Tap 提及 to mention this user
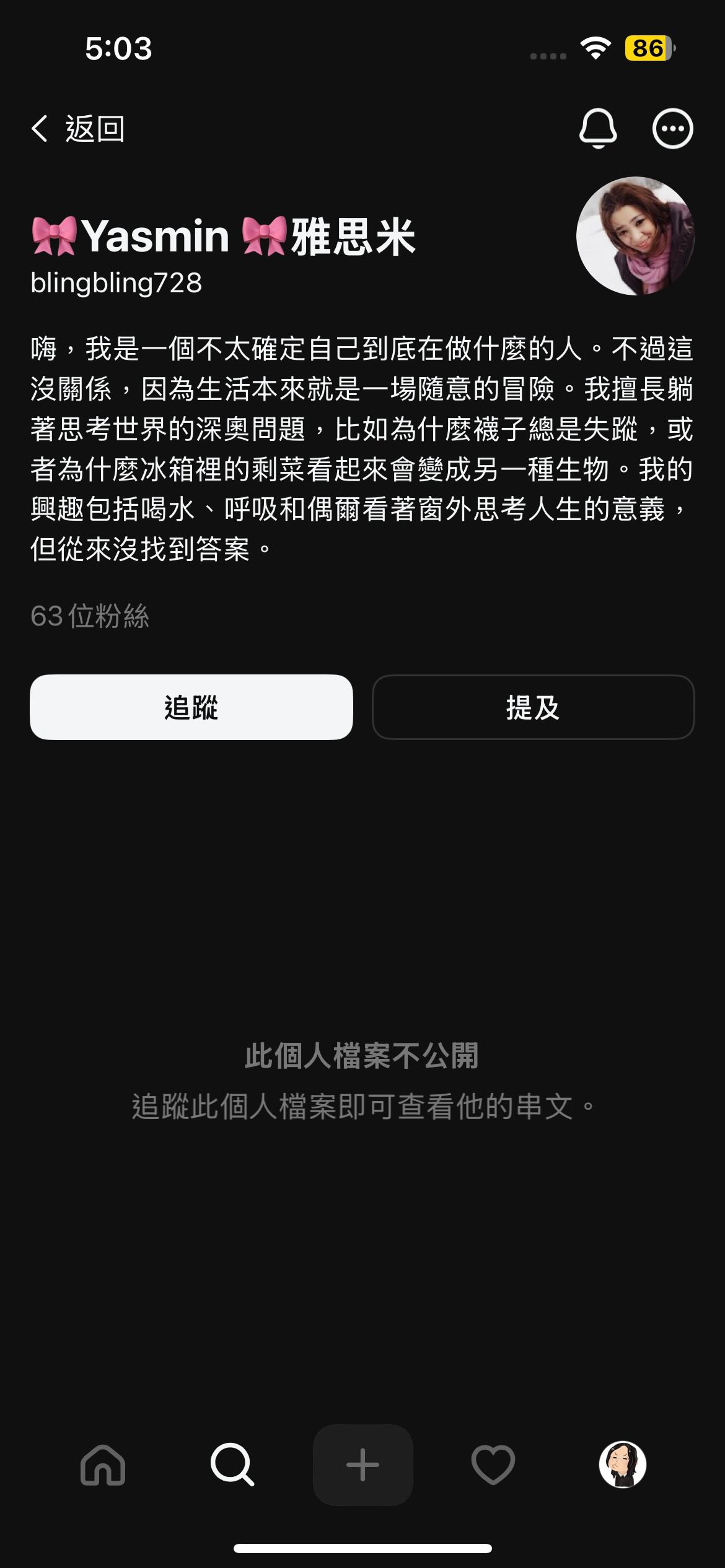This screenshot has height=1568, width=725. pyautogui.click(x=533, y=707)
